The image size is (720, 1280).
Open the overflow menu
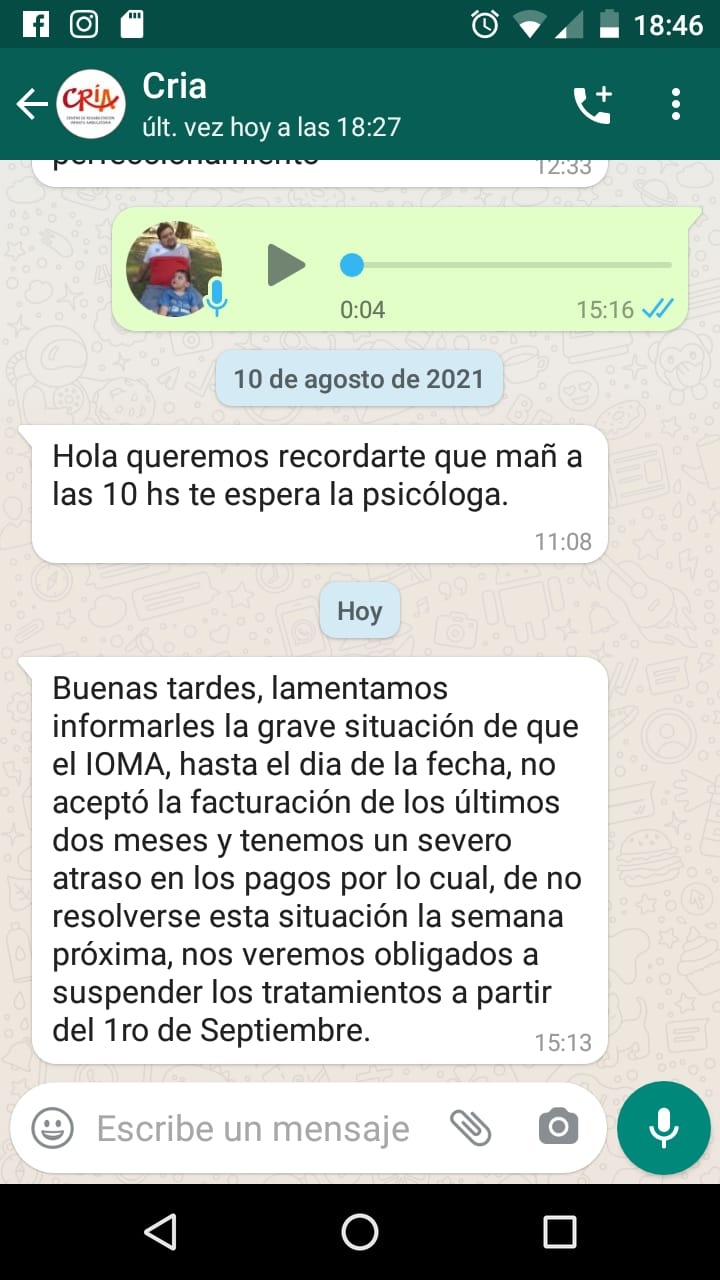(x=676, y=104)
